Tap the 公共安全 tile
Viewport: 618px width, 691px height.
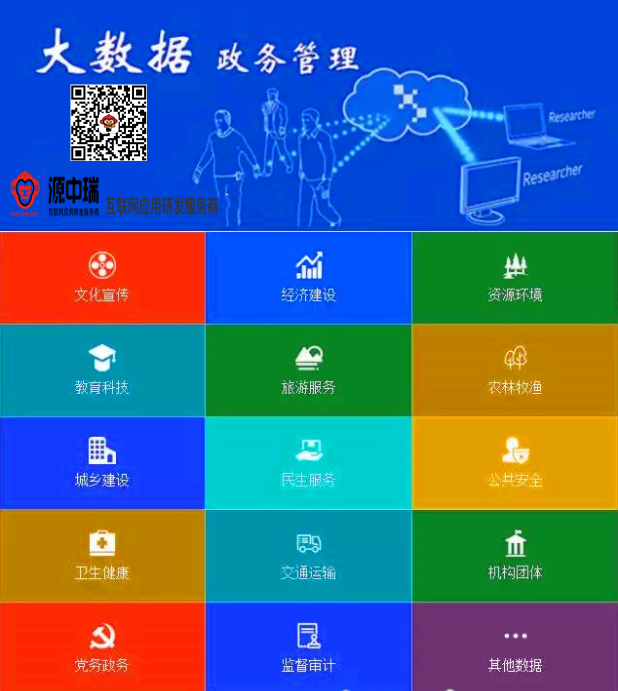[x=515, y=463]
